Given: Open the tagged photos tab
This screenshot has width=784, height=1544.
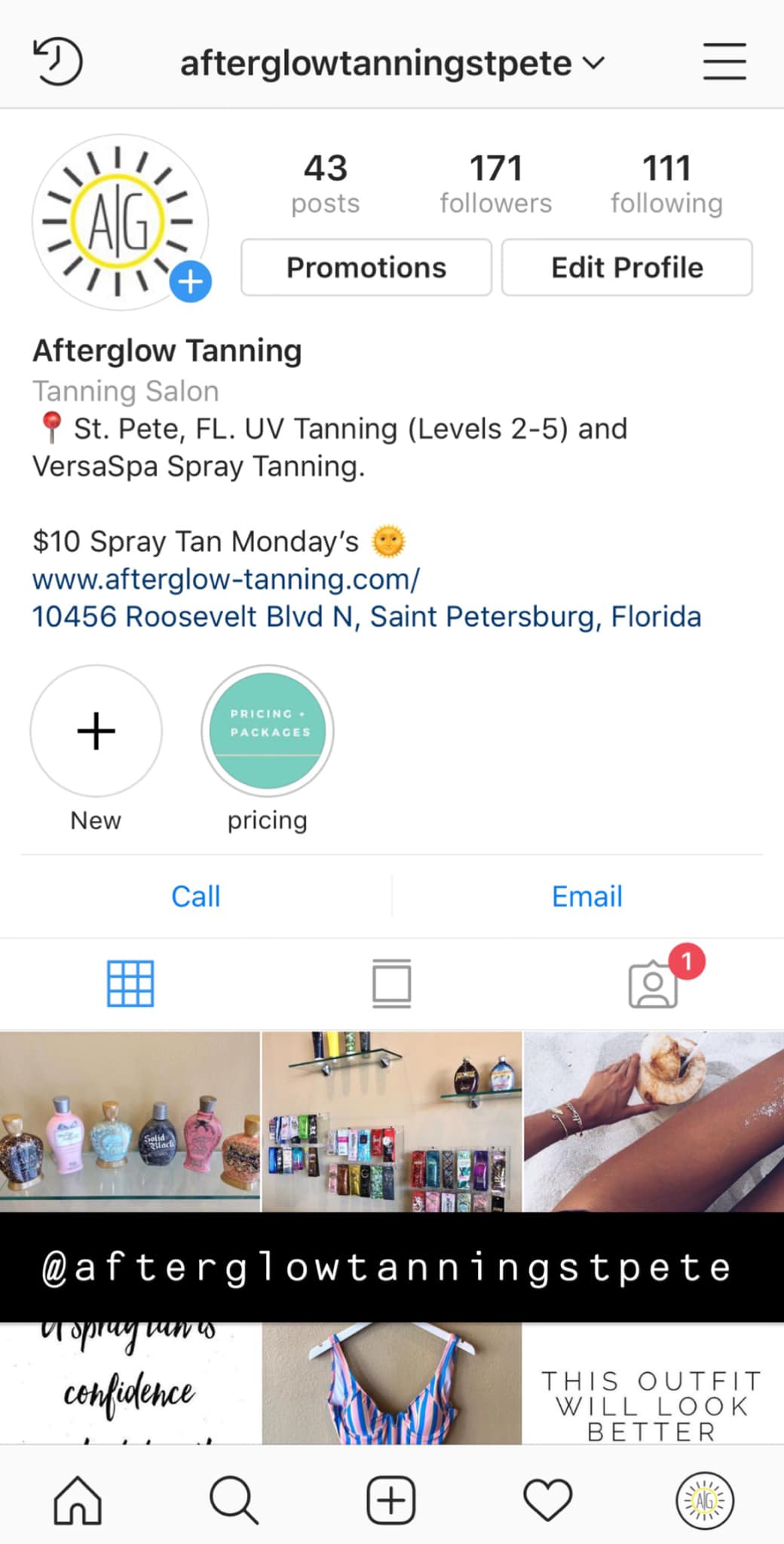Looking at the screenshot, I should [x=654, y=984].
